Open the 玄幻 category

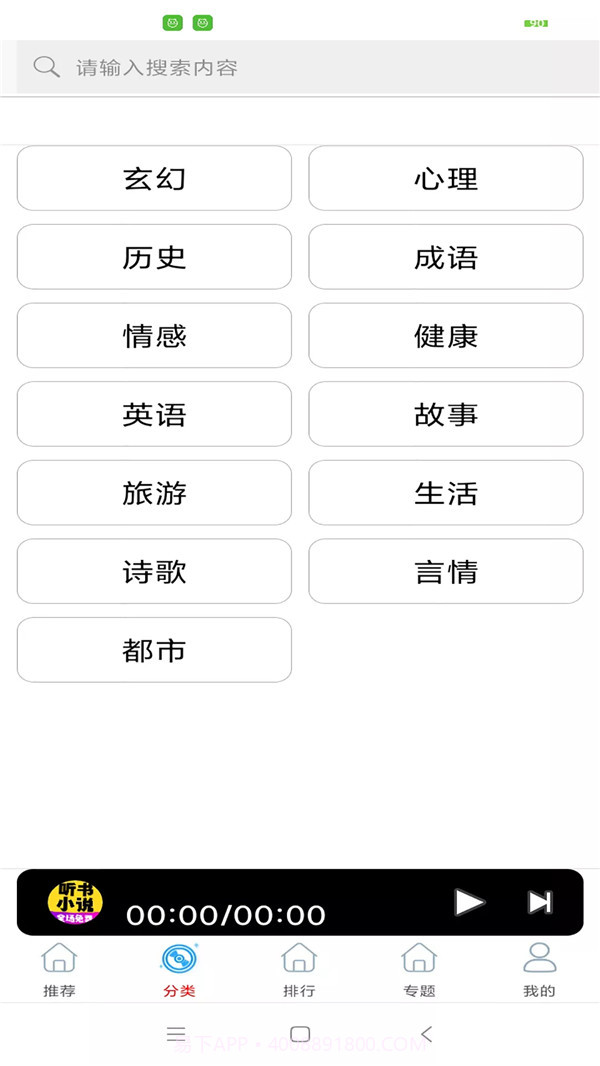[x=154, y=179]
